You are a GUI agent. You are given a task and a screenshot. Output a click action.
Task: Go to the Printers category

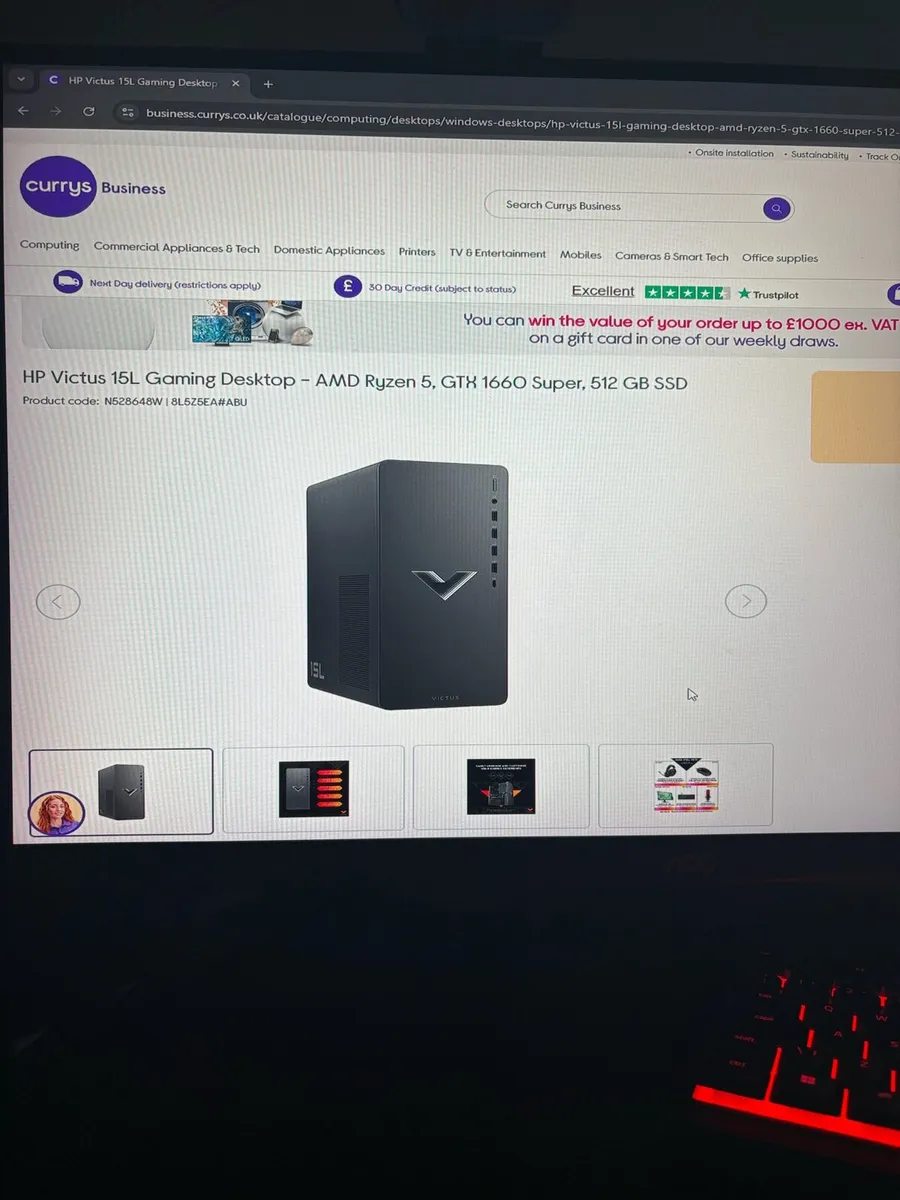(417, 252)
